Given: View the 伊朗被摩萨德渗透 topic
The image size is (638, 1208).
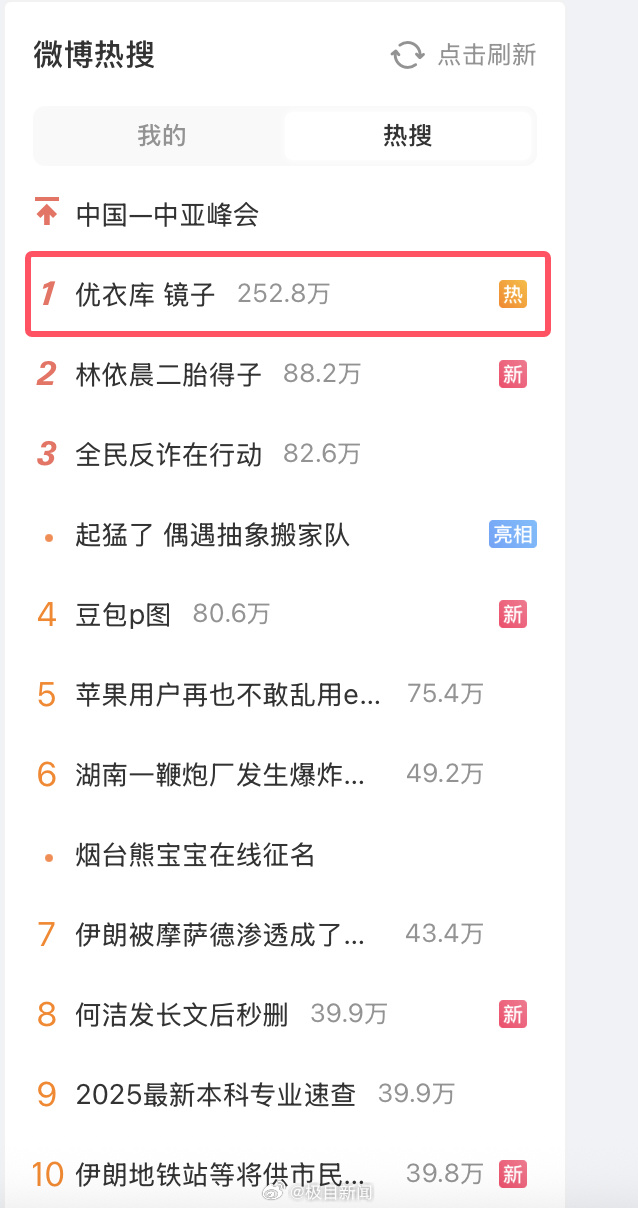Looking at the screenshot, I should coord(220,934).
